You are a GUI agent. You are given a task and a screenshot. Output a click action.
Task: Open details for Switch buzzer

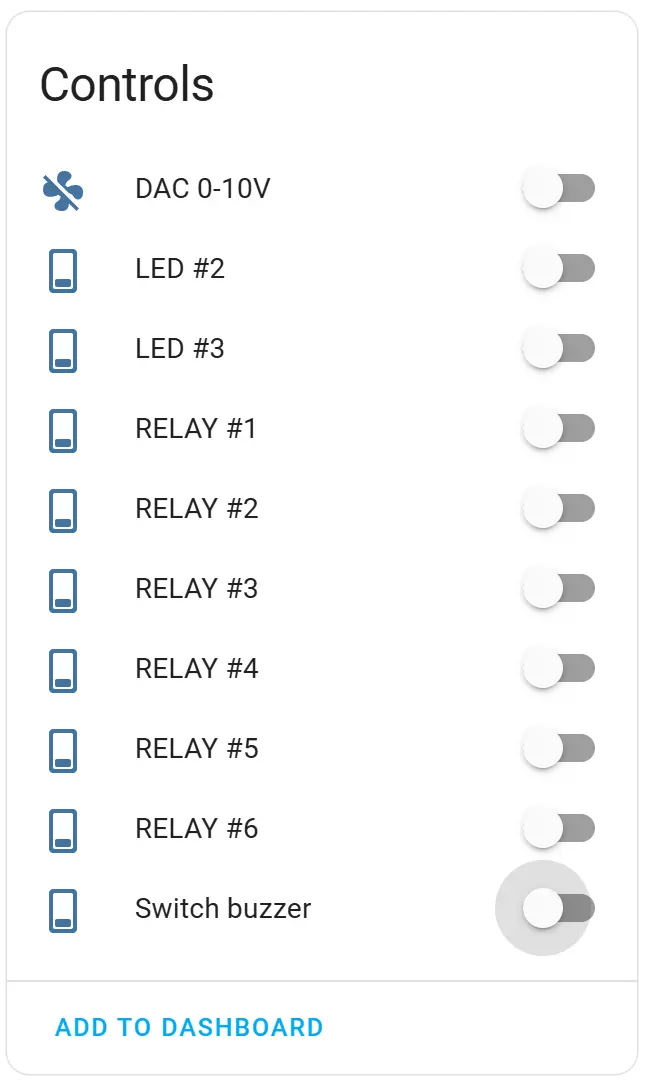[223, 908]
